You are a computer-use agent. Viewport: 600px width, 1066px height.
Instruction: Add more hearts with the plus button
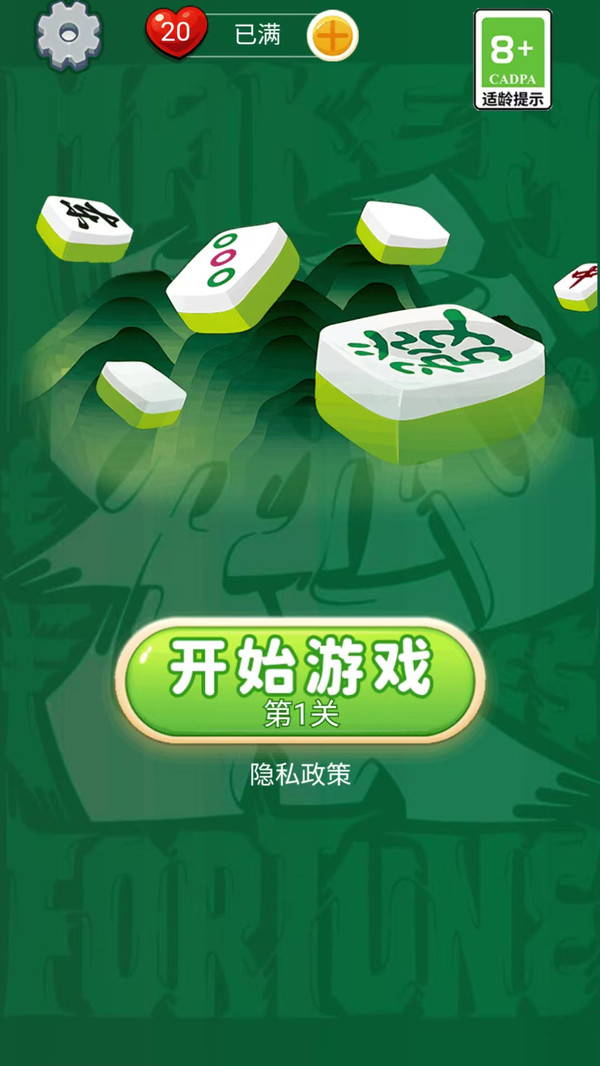[x=332, y=35]
